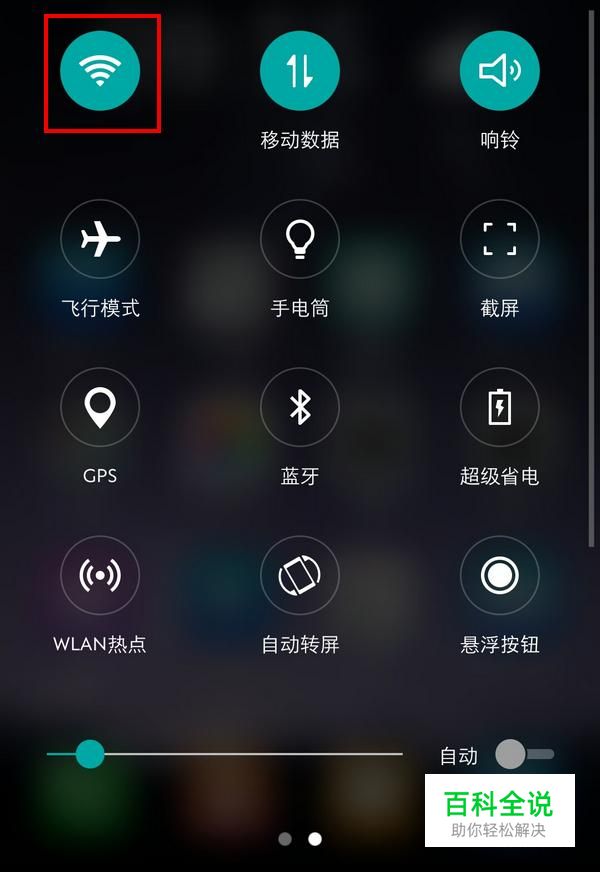The height and width of the screenshot is (872, 600).
Task: Activate 超级省电 super power saving
Action: click(x=499, y=407)
